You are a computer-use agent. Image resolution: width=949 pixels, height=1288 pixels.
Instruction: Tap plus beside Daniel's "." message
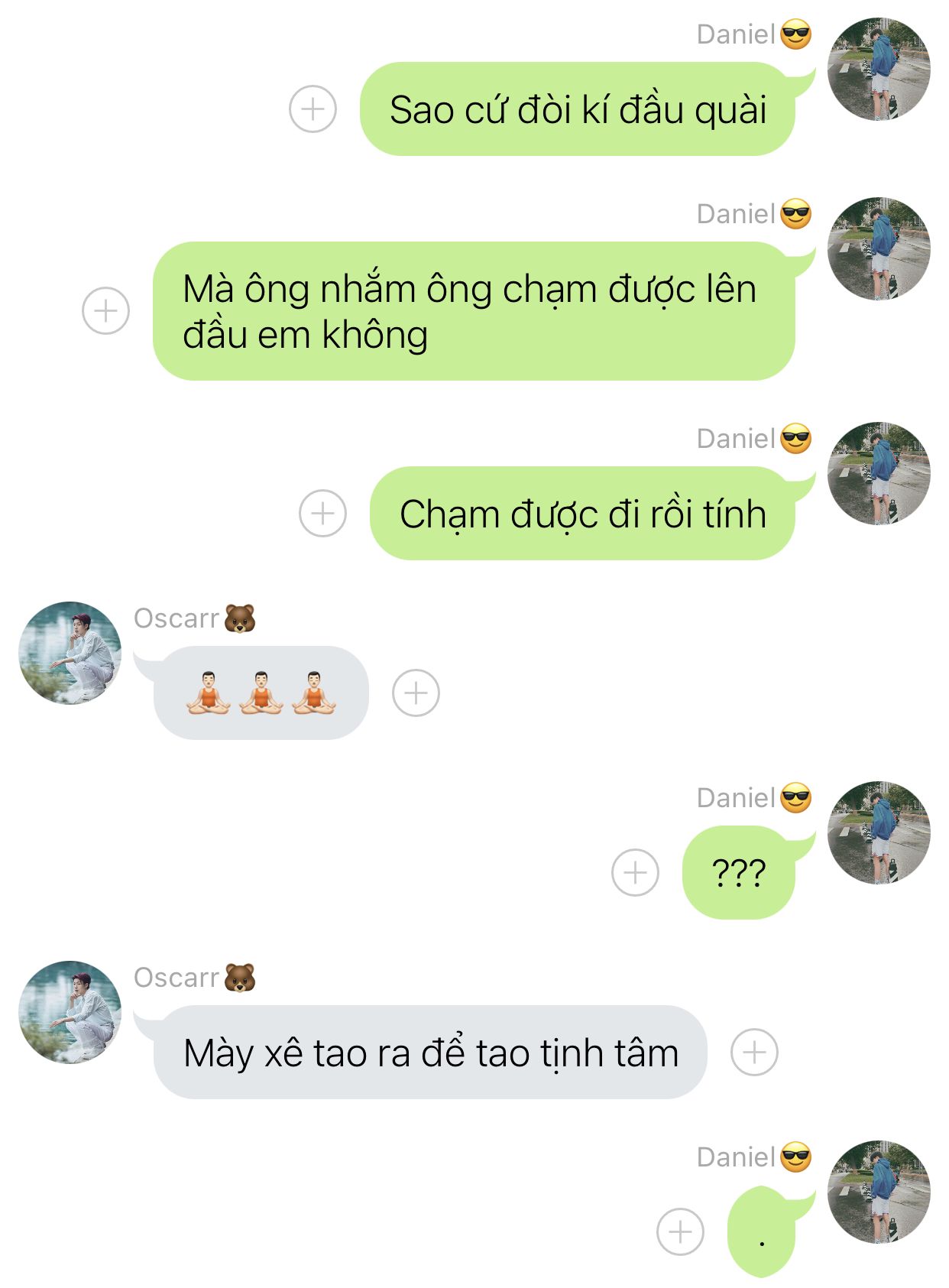click(x=680, y=1231)
